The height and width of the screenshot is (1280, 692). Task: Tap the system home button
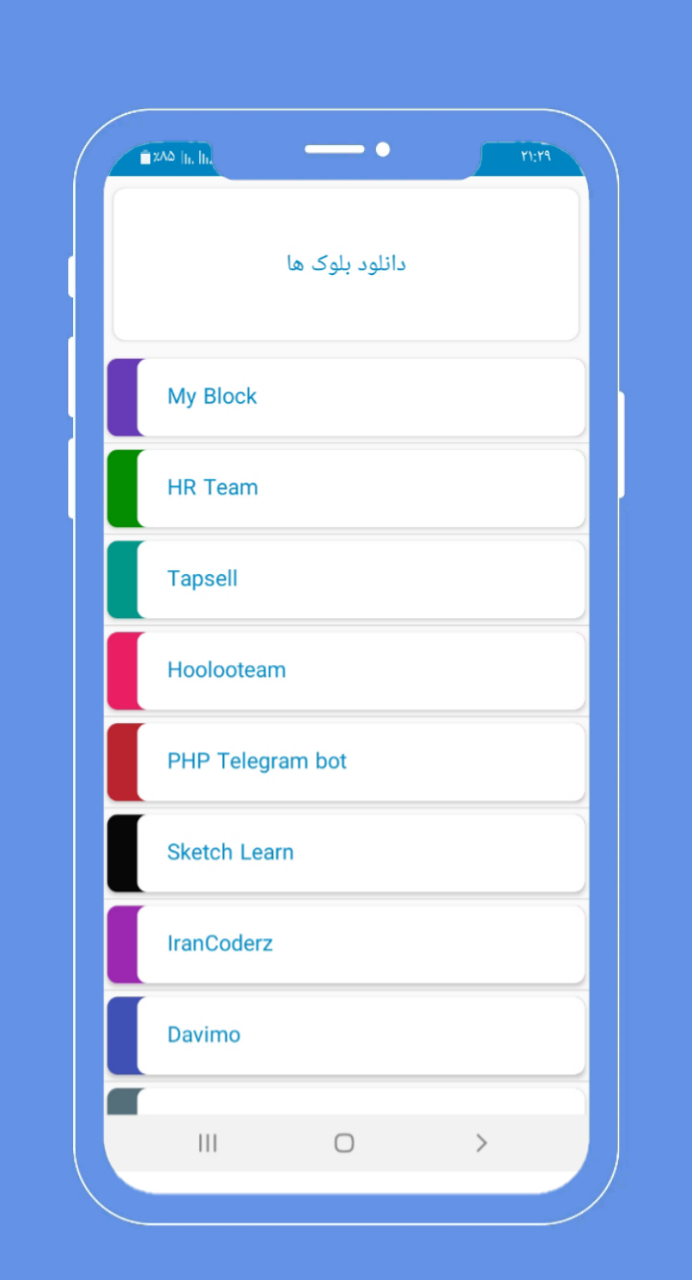[x=344, y=1143]
